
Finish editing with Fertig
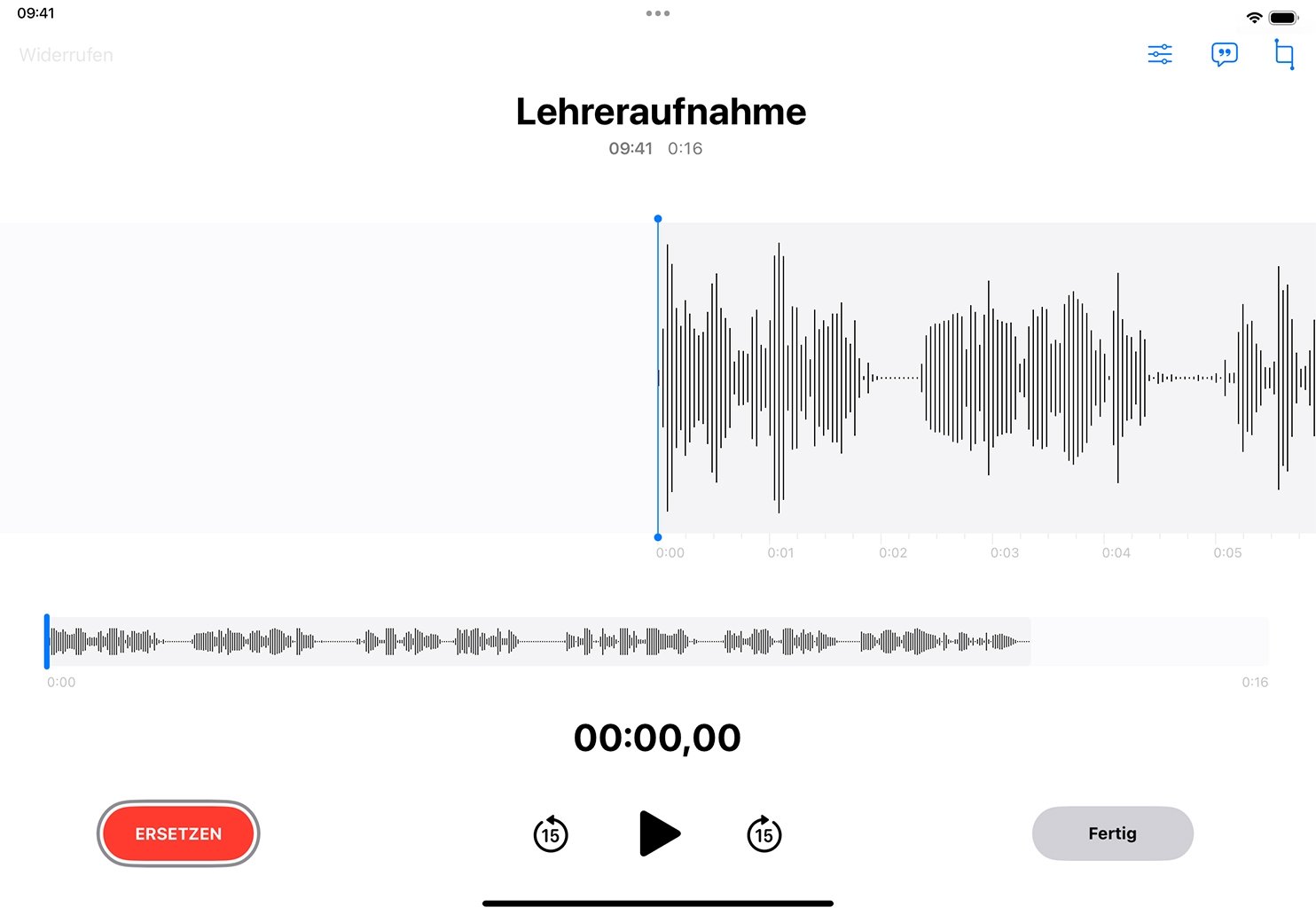click(x=1112, y=833)
